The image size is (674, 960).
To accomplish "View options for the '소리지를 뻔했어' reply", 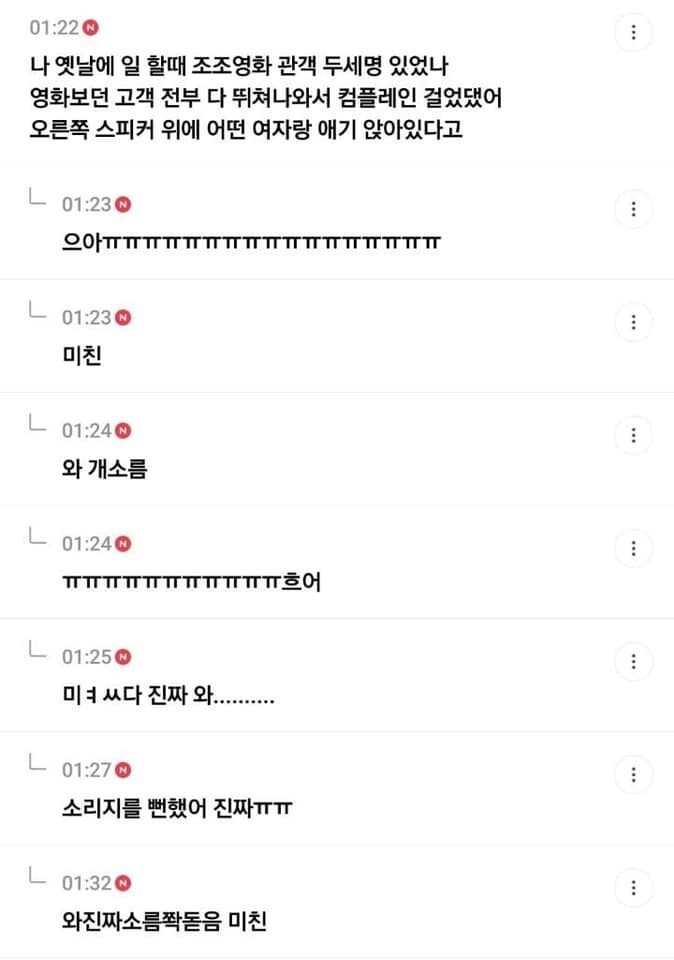I will pyautogui.click(x=632, y=774).
